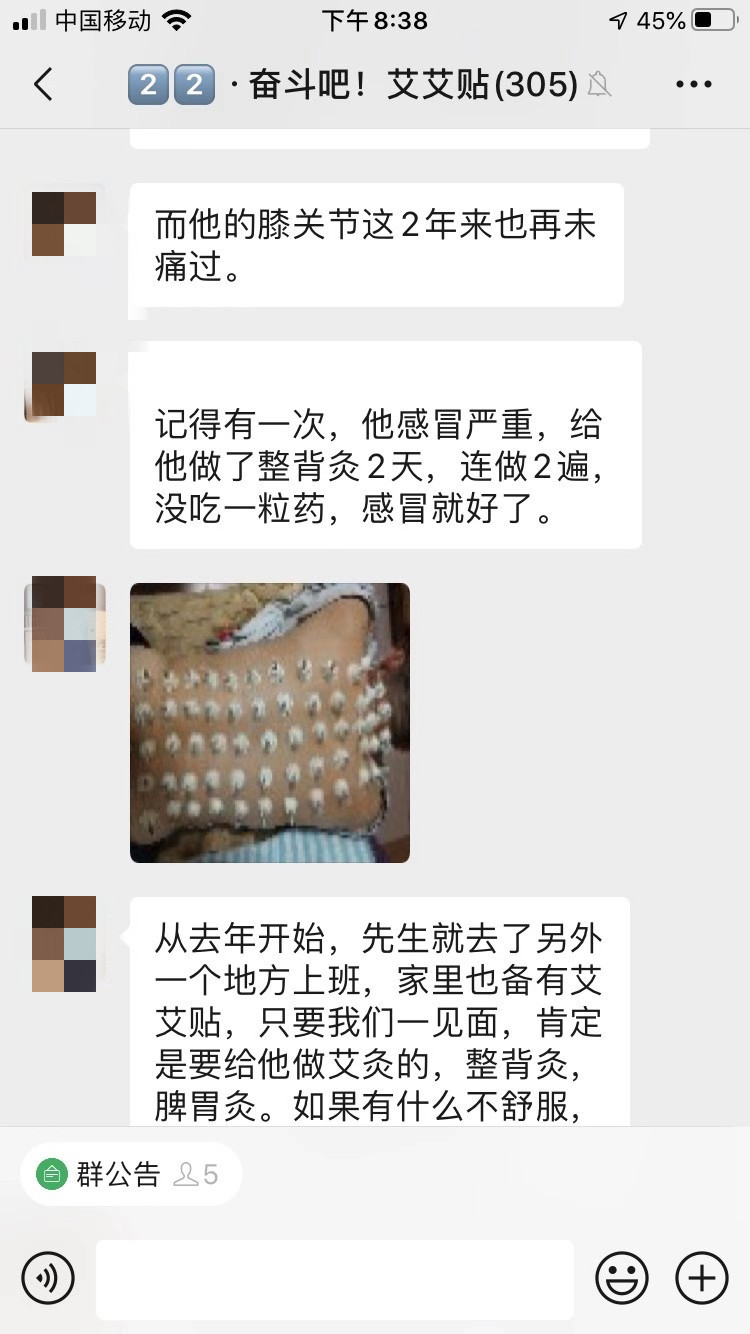Tap the message text field
750x1334 pixels.
click(335, 1279)
